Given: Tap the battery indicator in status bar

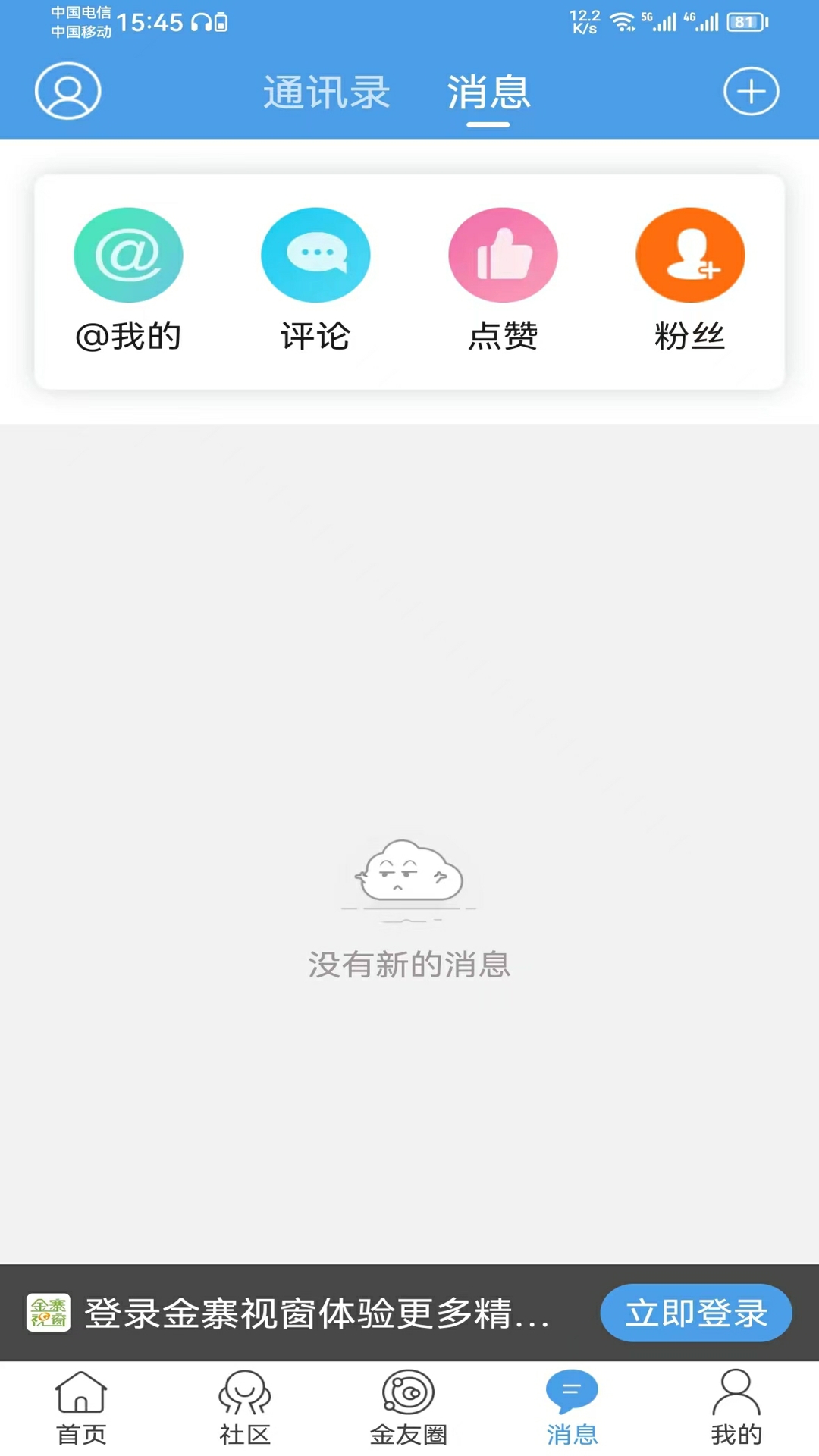Looking at the screenshot, I should tap(744, 23).
